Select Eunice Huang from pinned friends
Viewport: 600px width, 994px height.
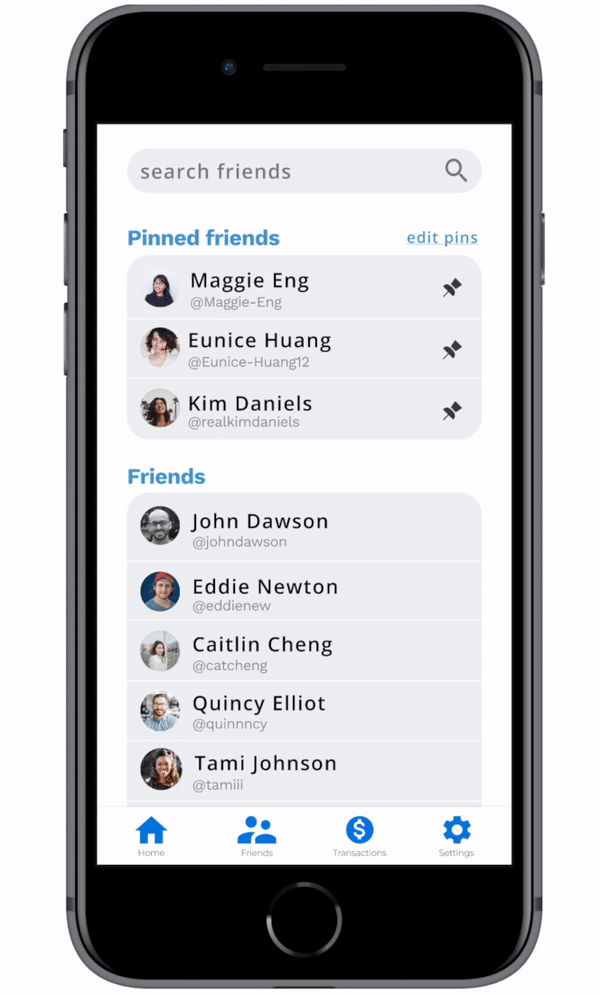tap(304, 349)
